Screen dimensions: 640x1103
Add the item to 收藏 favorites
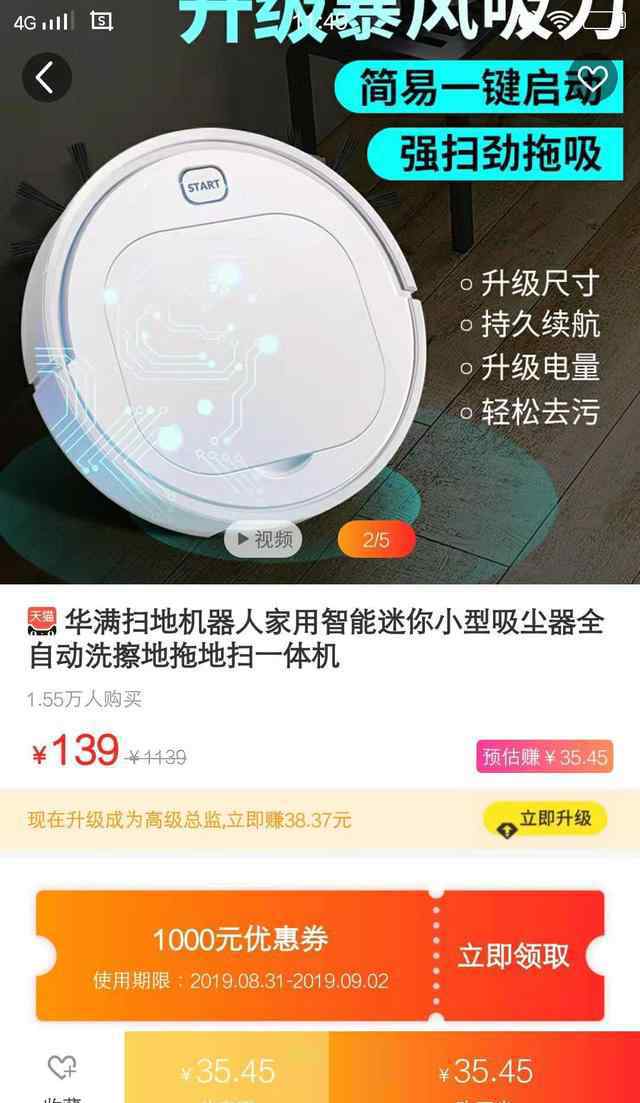click(62, 1075)
